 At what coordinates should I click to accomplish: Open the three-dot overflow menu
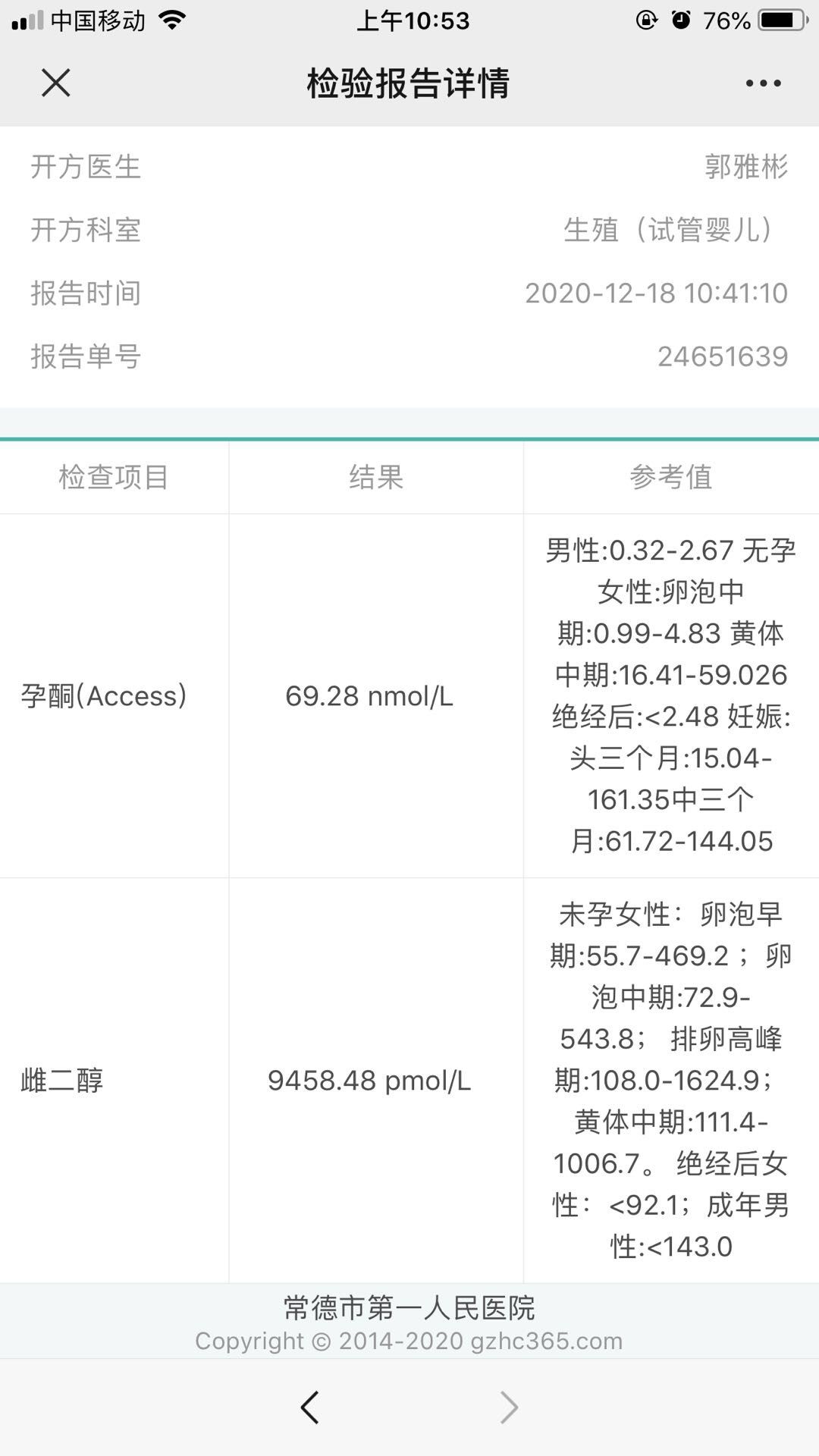point(763,83)
